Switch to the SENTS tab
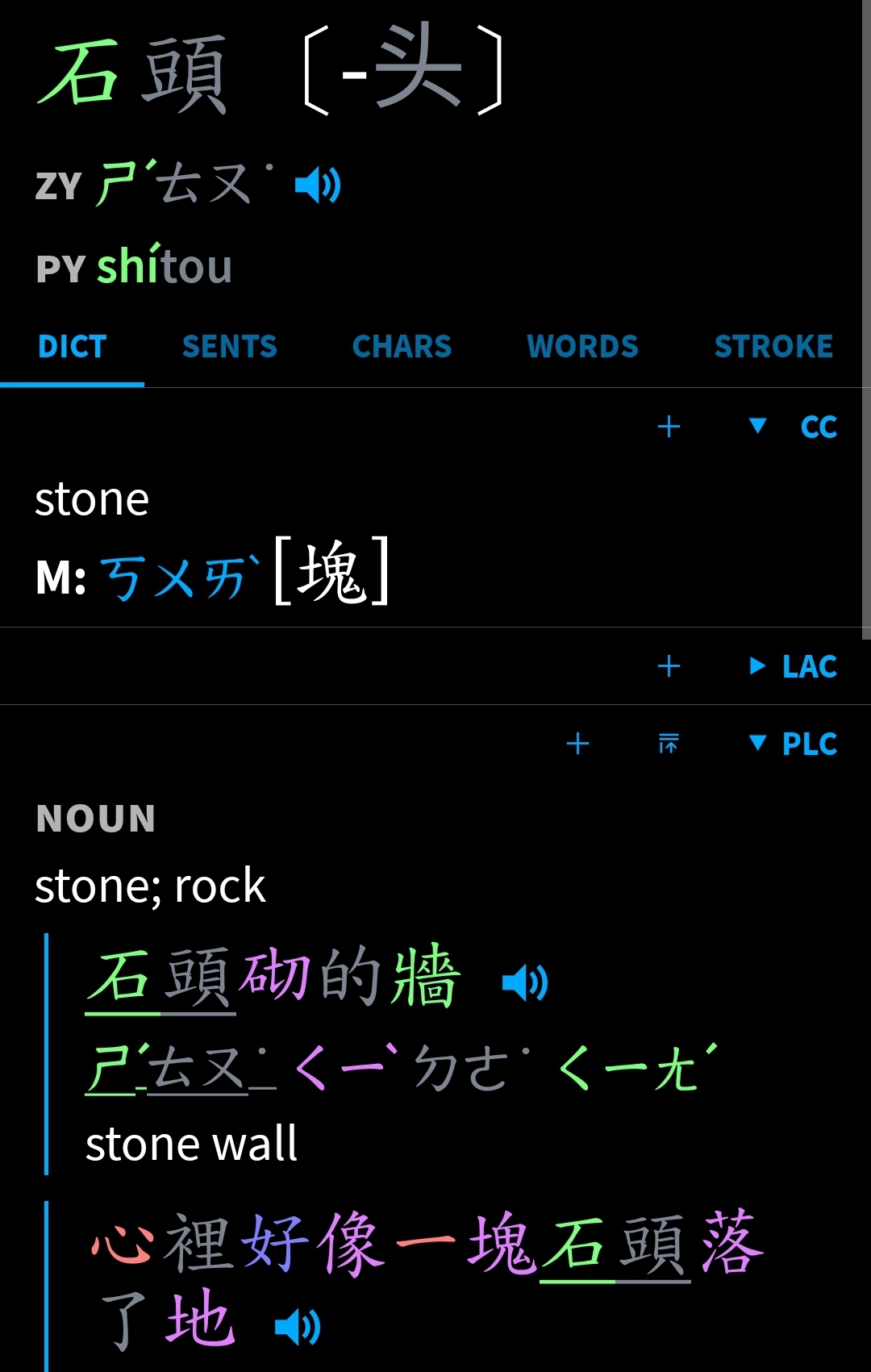The height and width of the screenshot is (1372, 871). click(x=230, y=347)
